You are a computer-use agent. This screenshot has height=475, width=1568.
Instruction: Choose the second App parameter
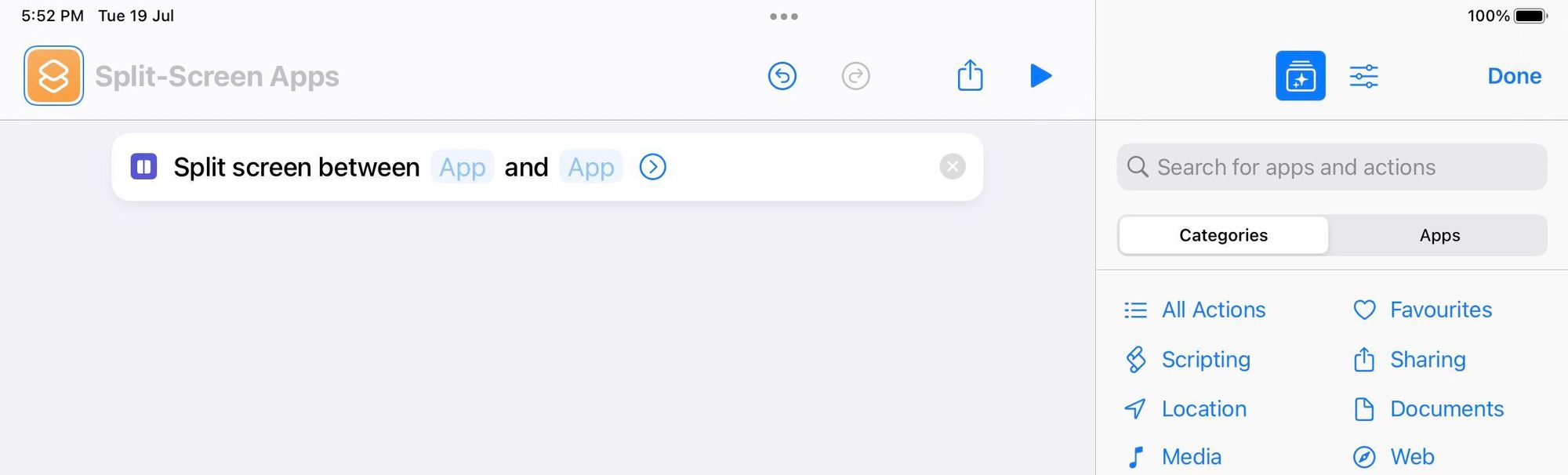pyautogui.click(x=590, y=167)
